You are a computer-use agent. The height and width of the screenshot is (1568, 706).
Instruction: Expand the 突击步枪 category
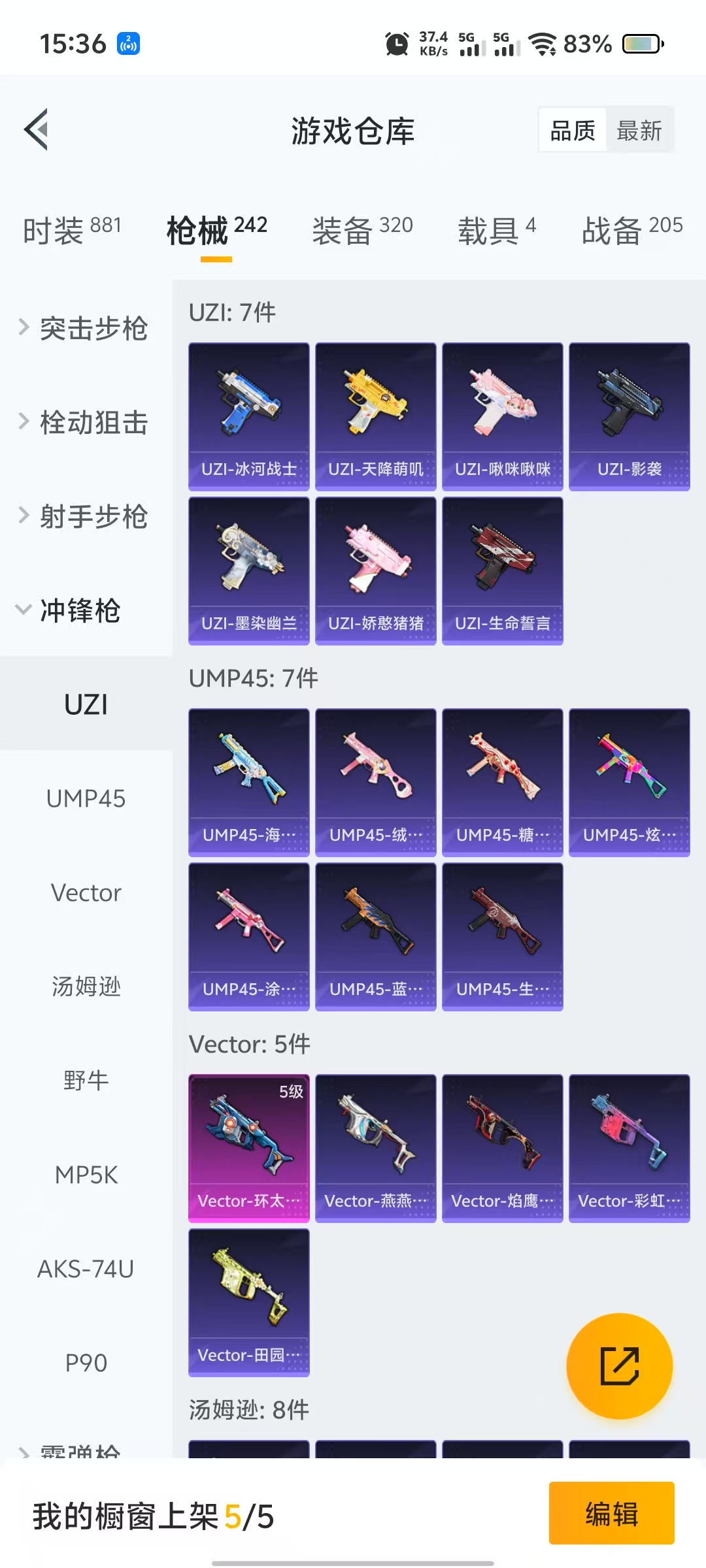85,328
